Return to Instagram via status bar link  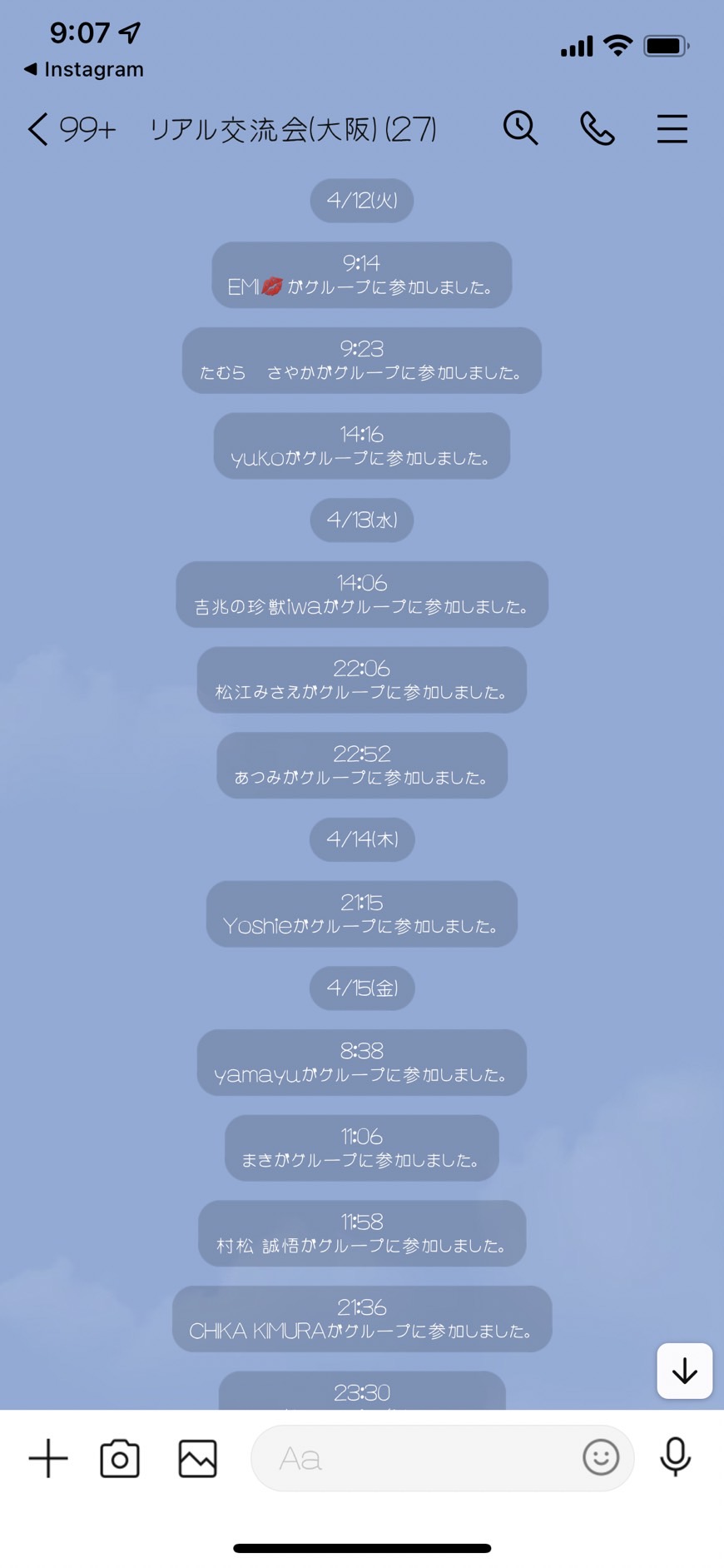point(83,69)
